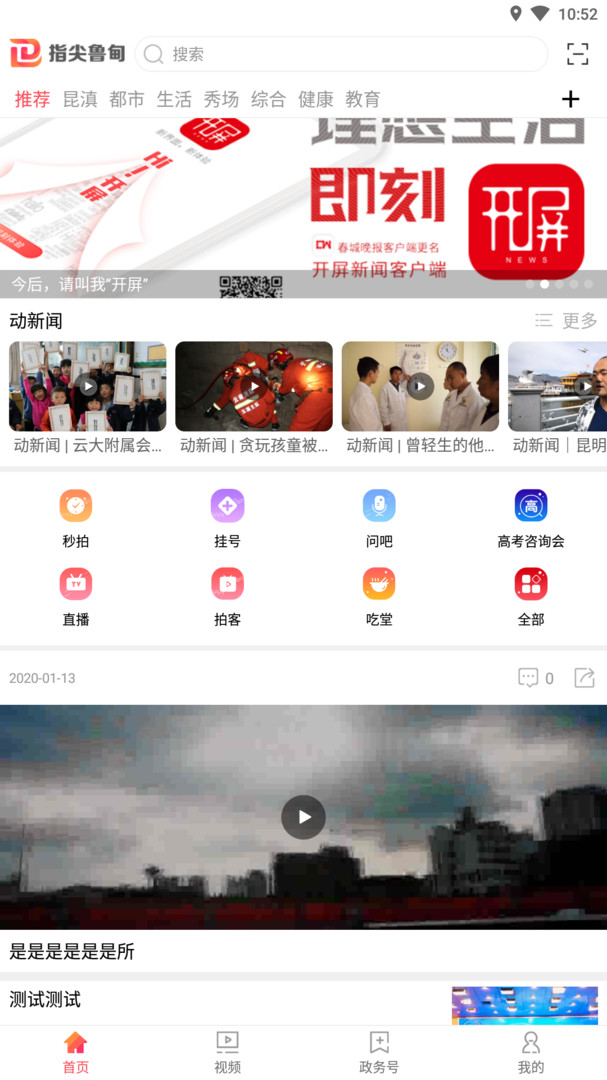Viewport: 607px width, 1080px height.
Task: Add channels with the plus icon
Action: [x=570, y=99]
